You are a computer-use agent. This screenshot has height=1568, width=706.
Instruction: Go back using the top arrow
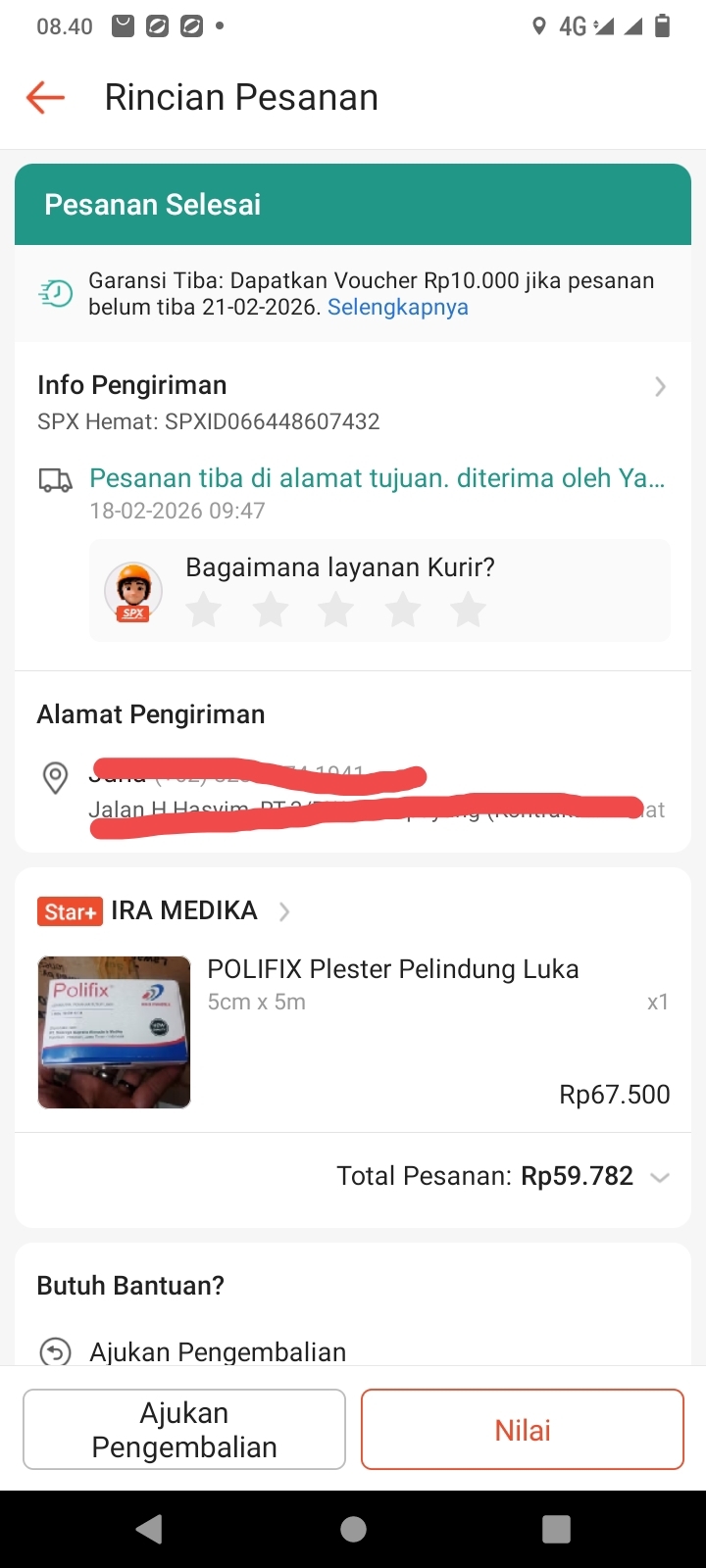point(45,97)
